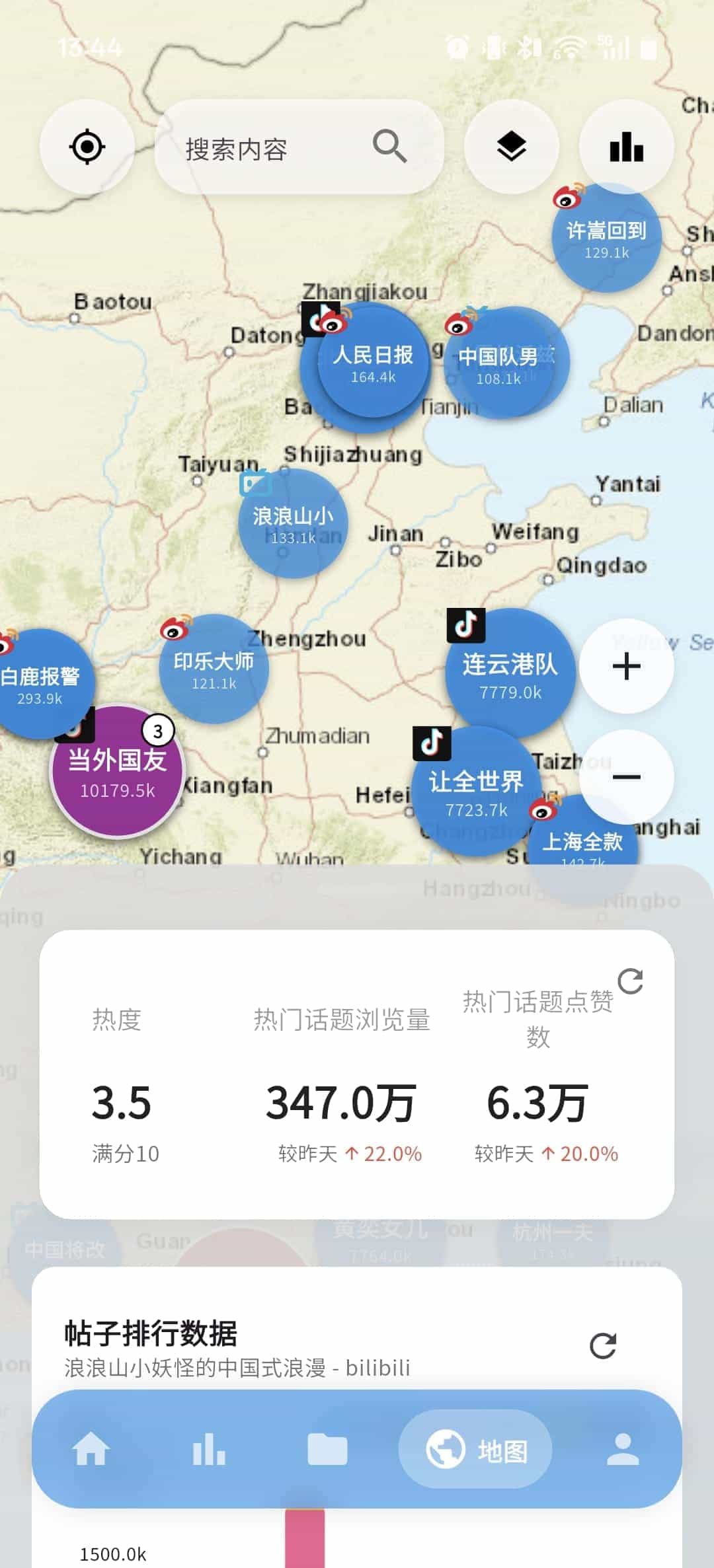Tap the magnifying glass search icon

pyautogui.click(x=390, y=147)
